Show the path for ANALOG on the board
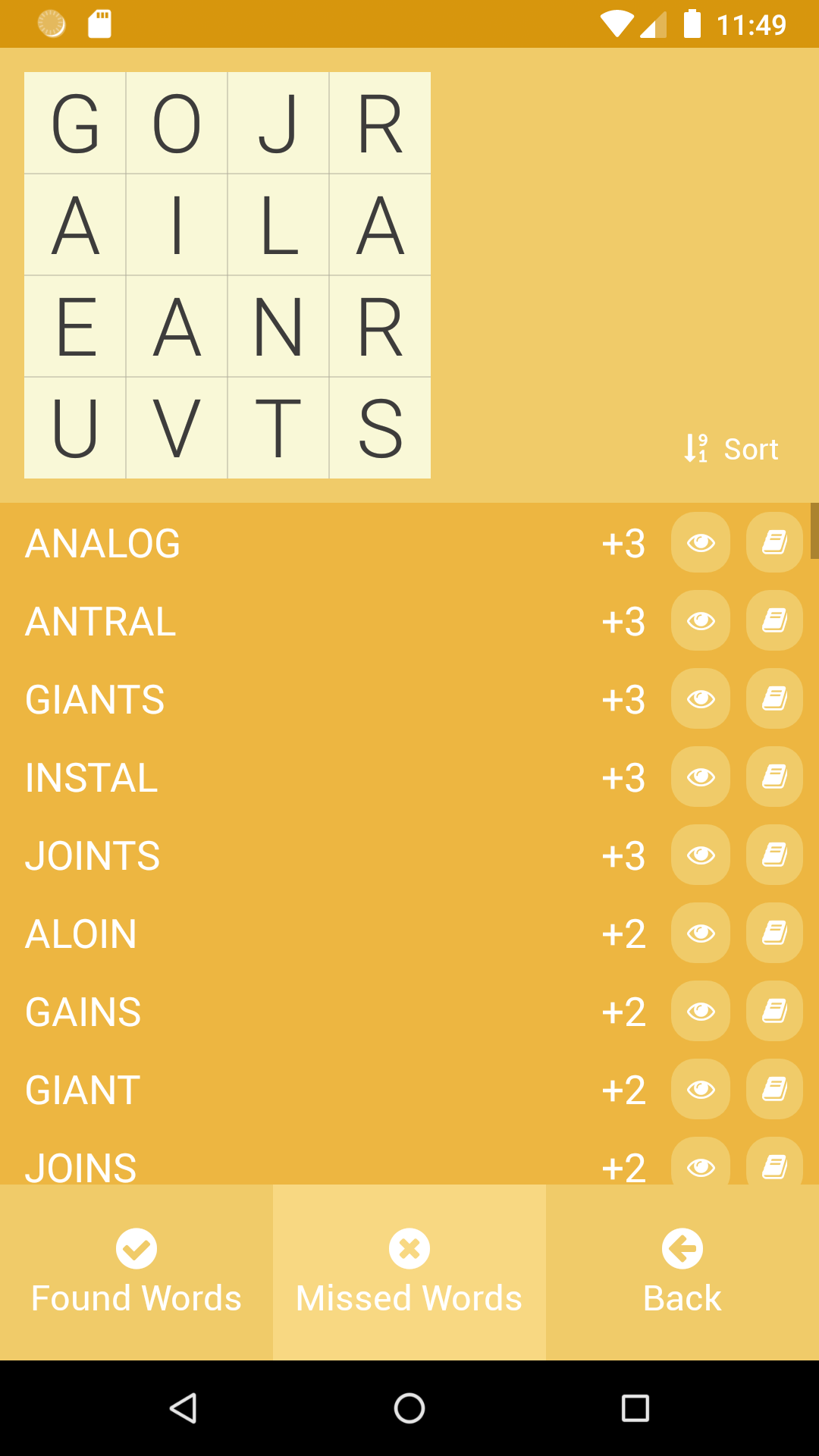 [700, 543]
